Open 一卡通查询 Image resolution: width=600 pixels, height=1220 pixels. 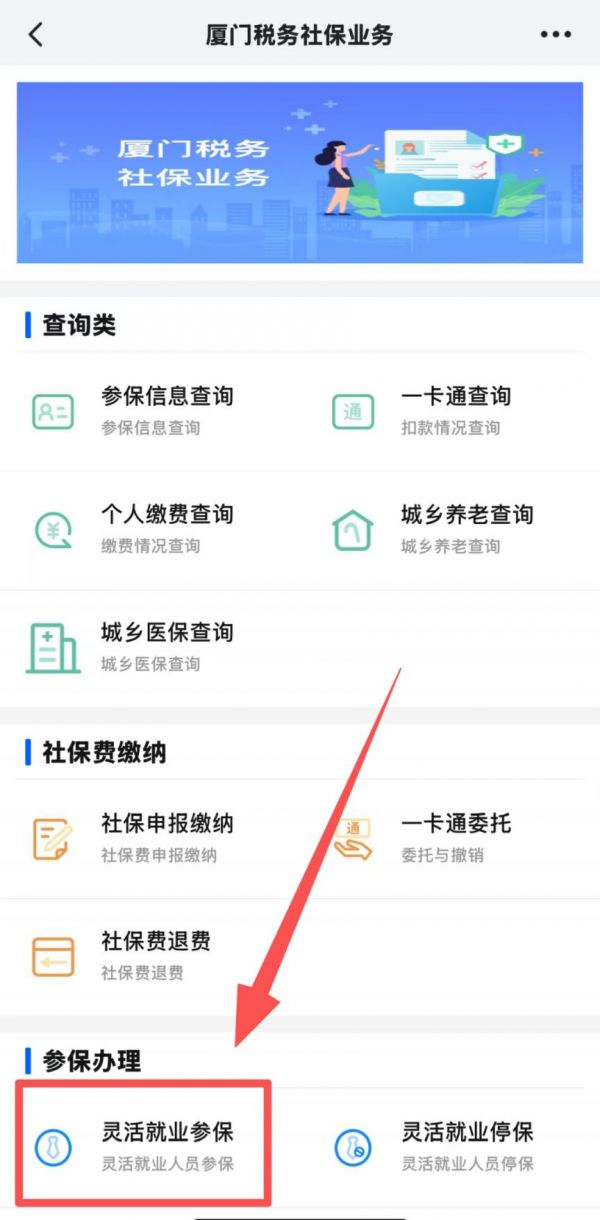[440, 410]
